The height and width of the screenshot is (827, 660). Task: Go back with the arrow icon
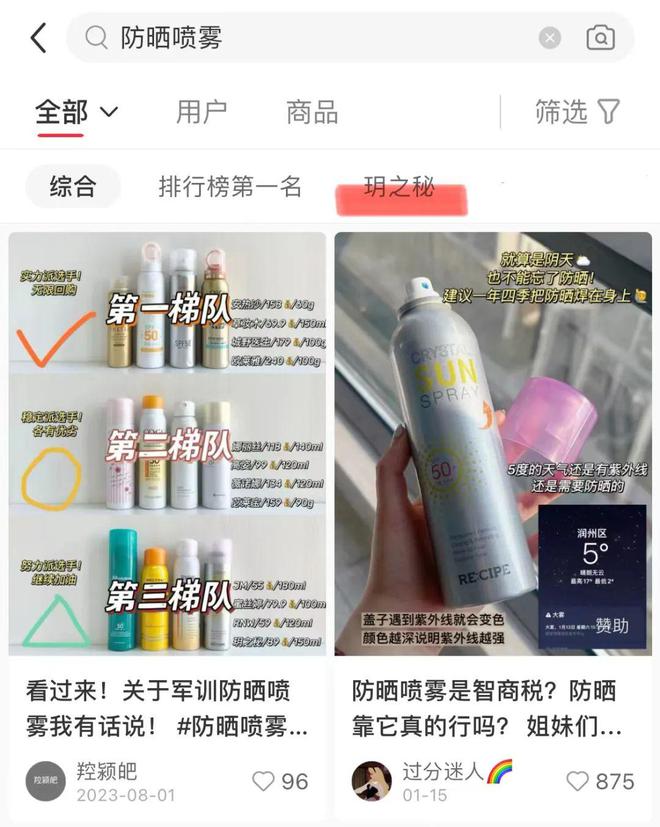(38, 38)
